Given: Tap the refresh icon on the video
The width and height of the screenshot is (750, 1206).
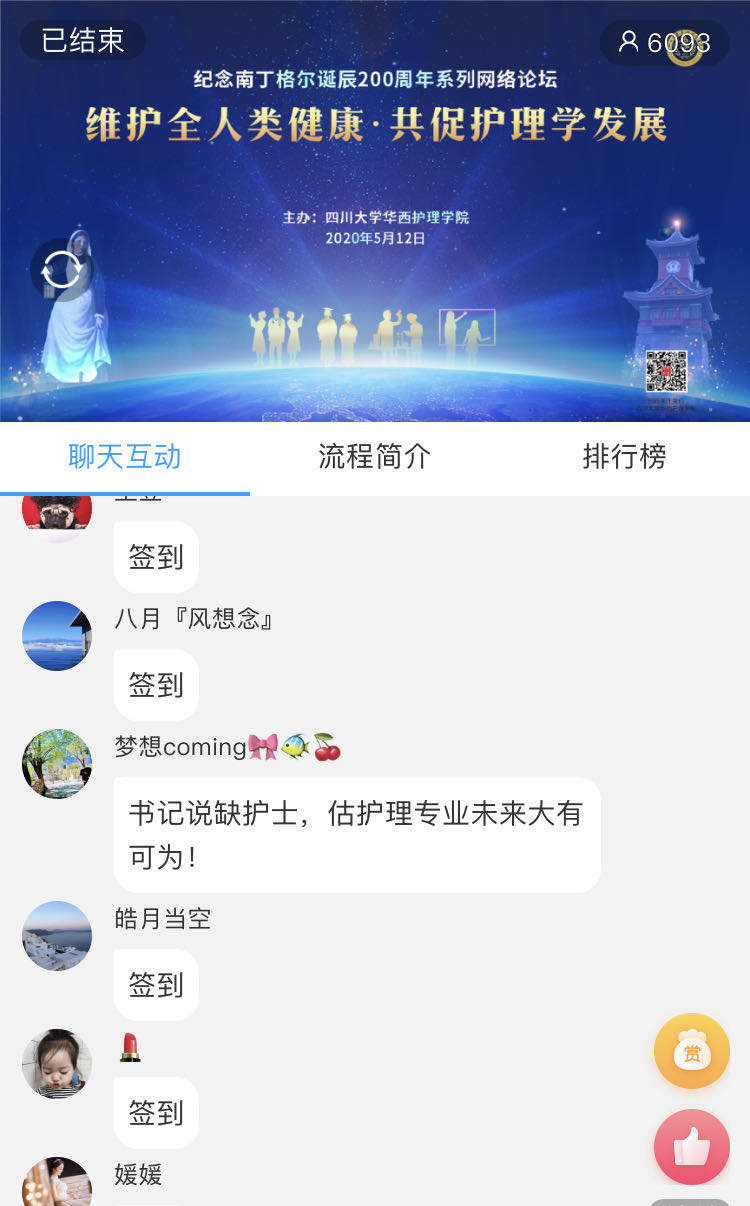Looking at the screenshot, I should pos(62,270).
